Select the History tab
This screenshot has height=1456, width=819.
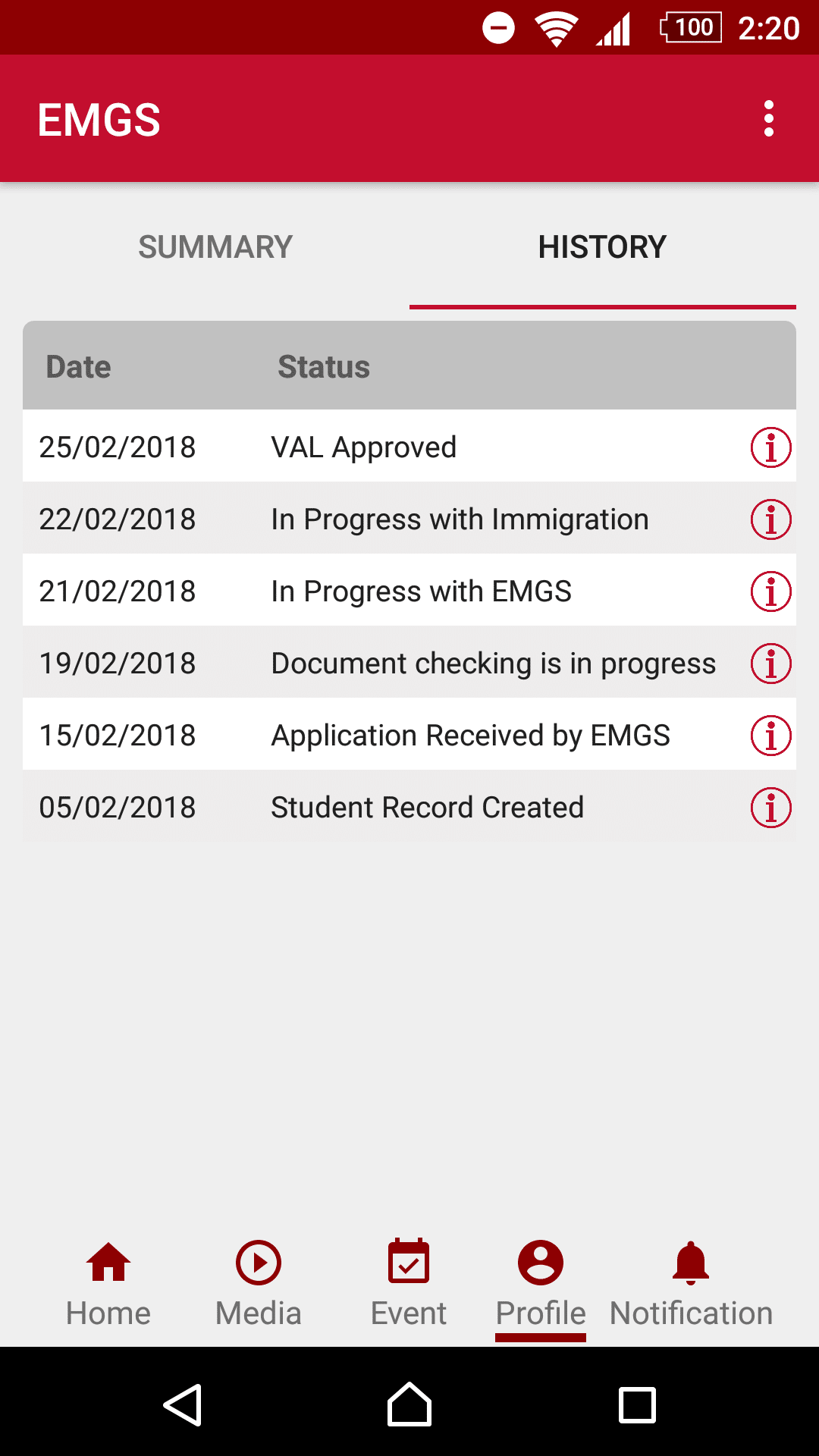(x=602, y=247)
